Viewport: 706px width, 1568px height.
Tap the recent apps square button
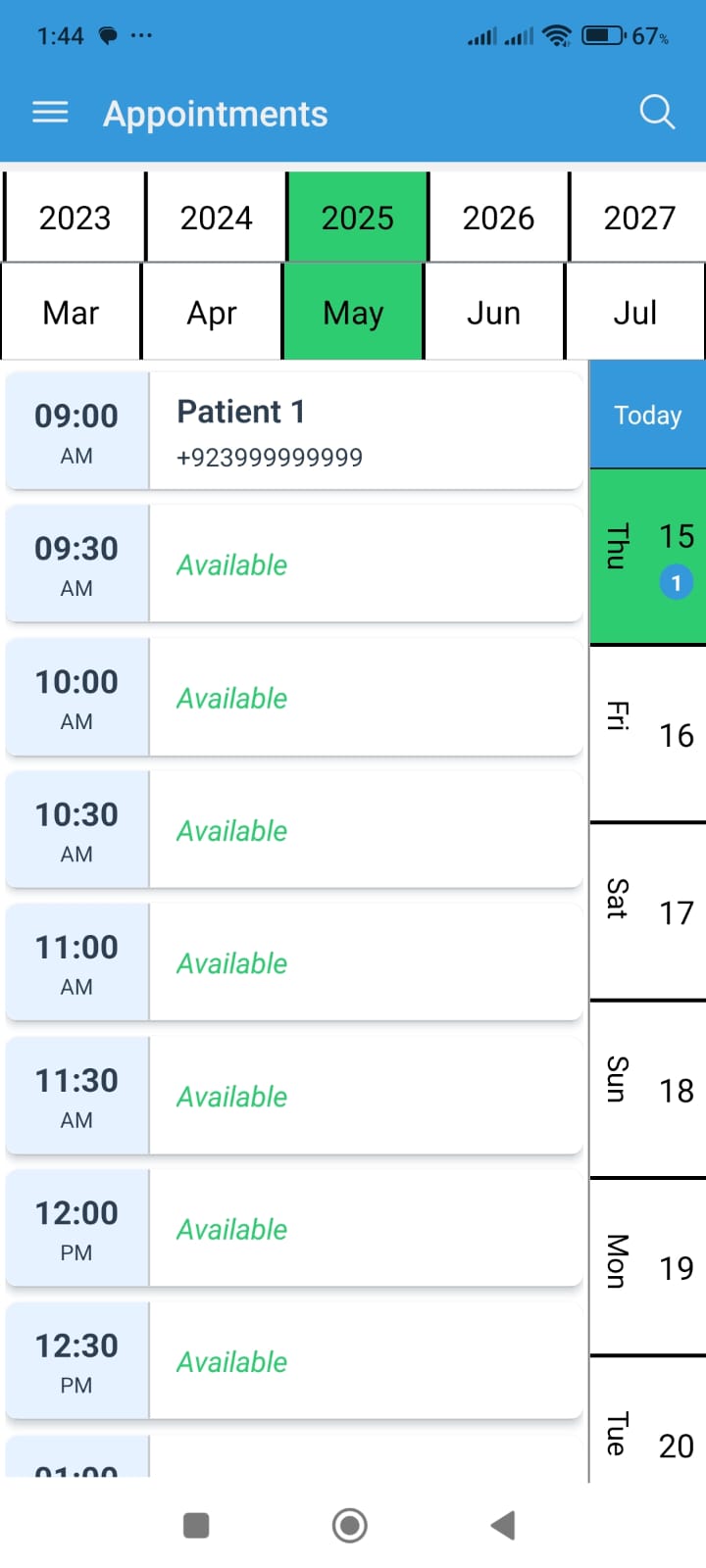pyautogui.click(x=195, y=1525)
